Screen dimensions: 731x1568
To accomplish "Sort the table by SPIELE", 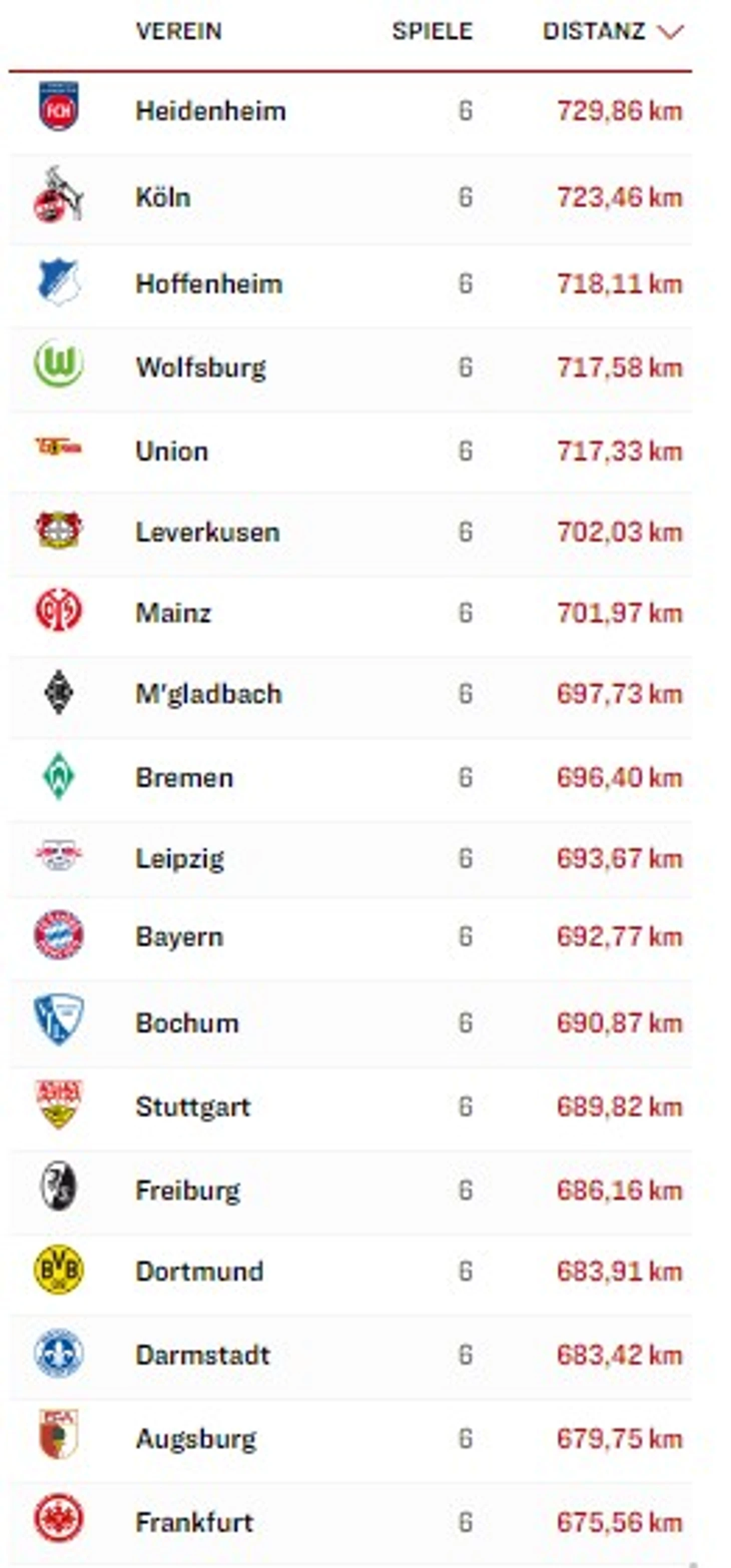I will tap(432, 31).
